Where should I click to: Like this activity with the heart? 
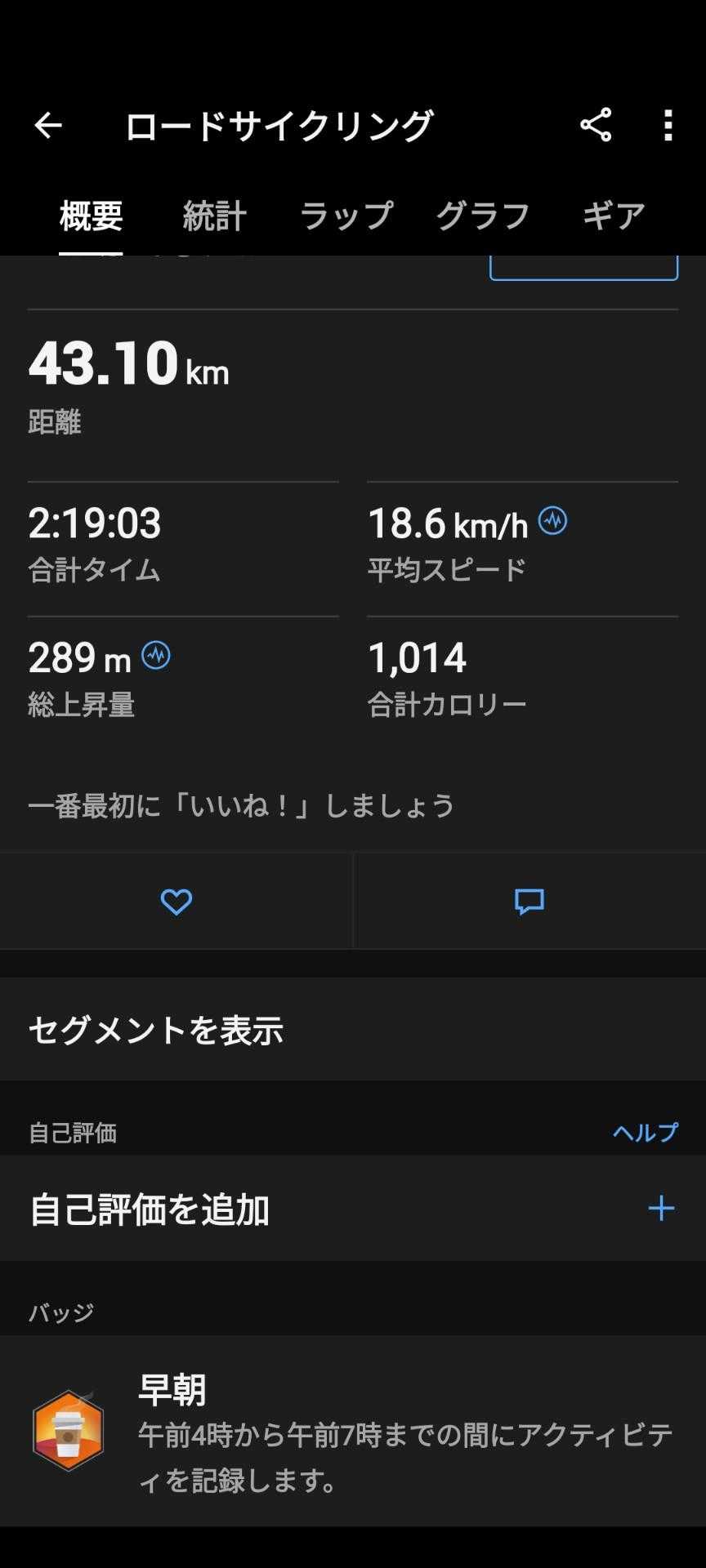(176, 902)
